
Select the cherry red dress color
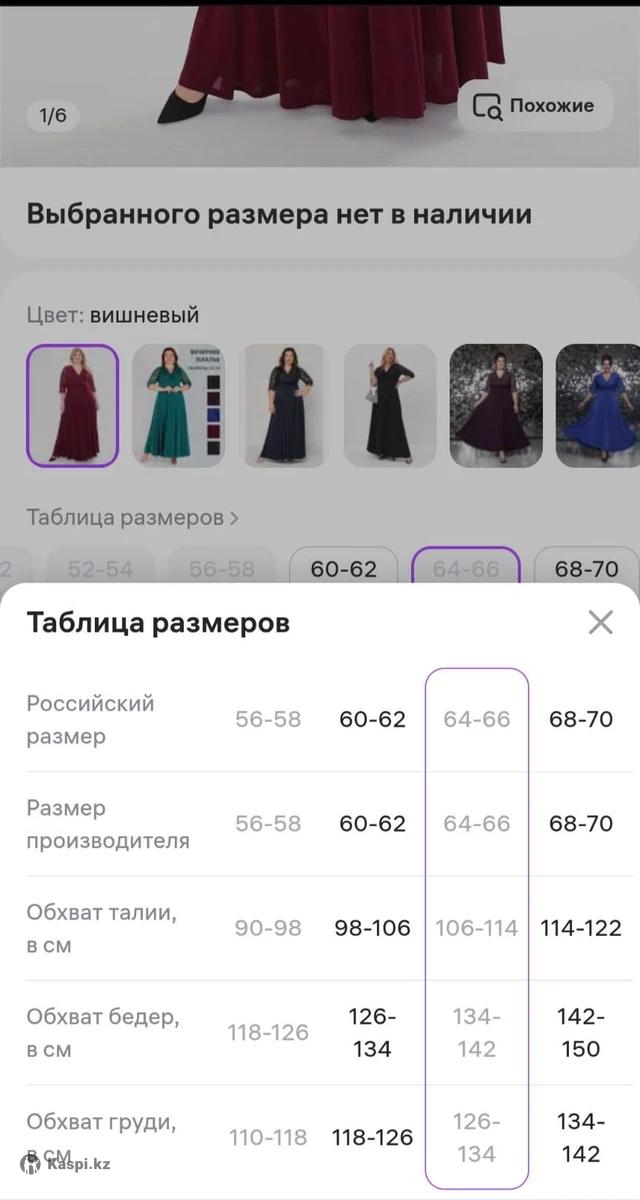[72, 405]
